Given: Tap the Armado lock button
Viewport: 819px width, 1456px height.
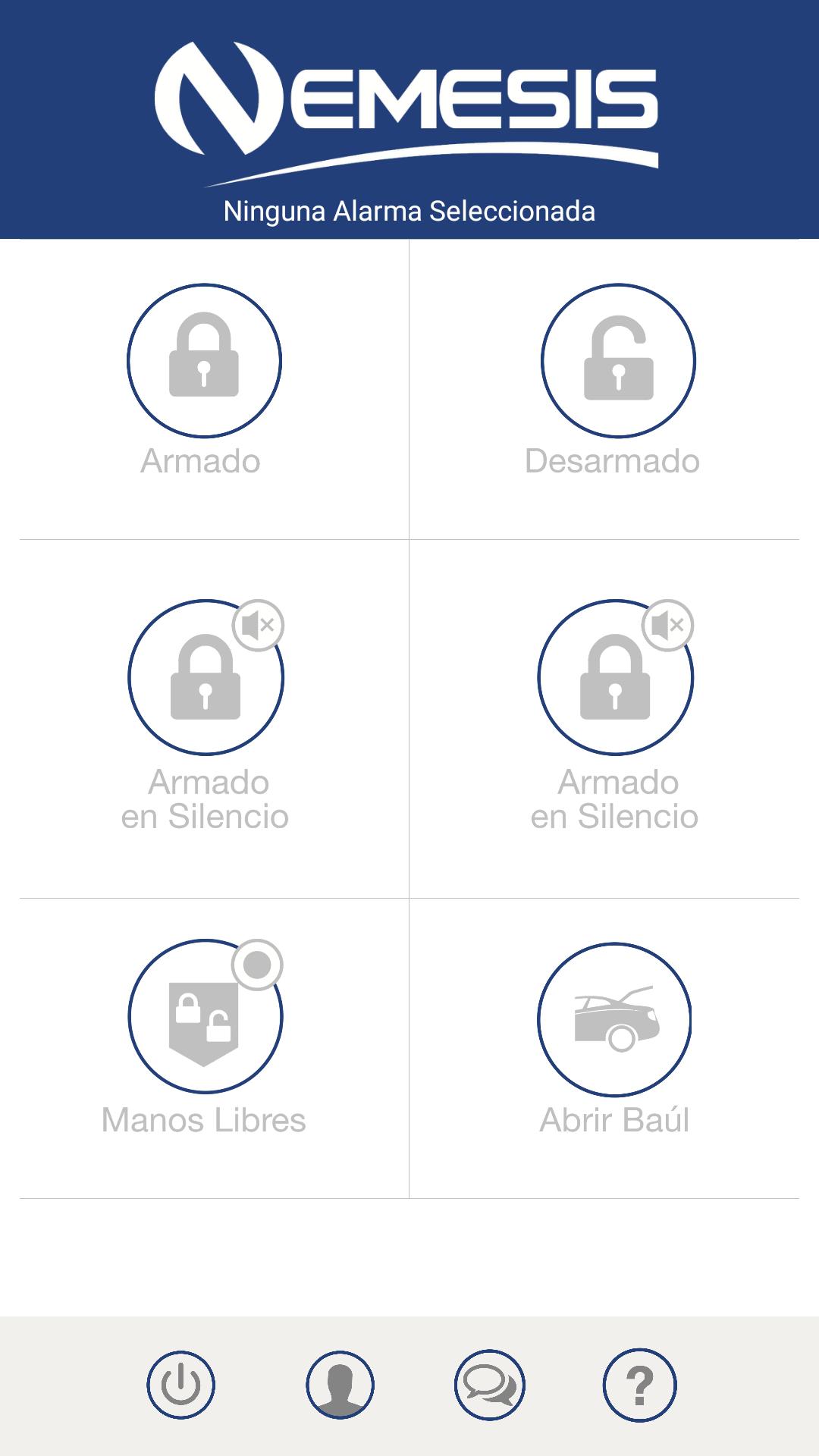Looking at the screenshot, I should pyautogui.click(x=204, y=360).
